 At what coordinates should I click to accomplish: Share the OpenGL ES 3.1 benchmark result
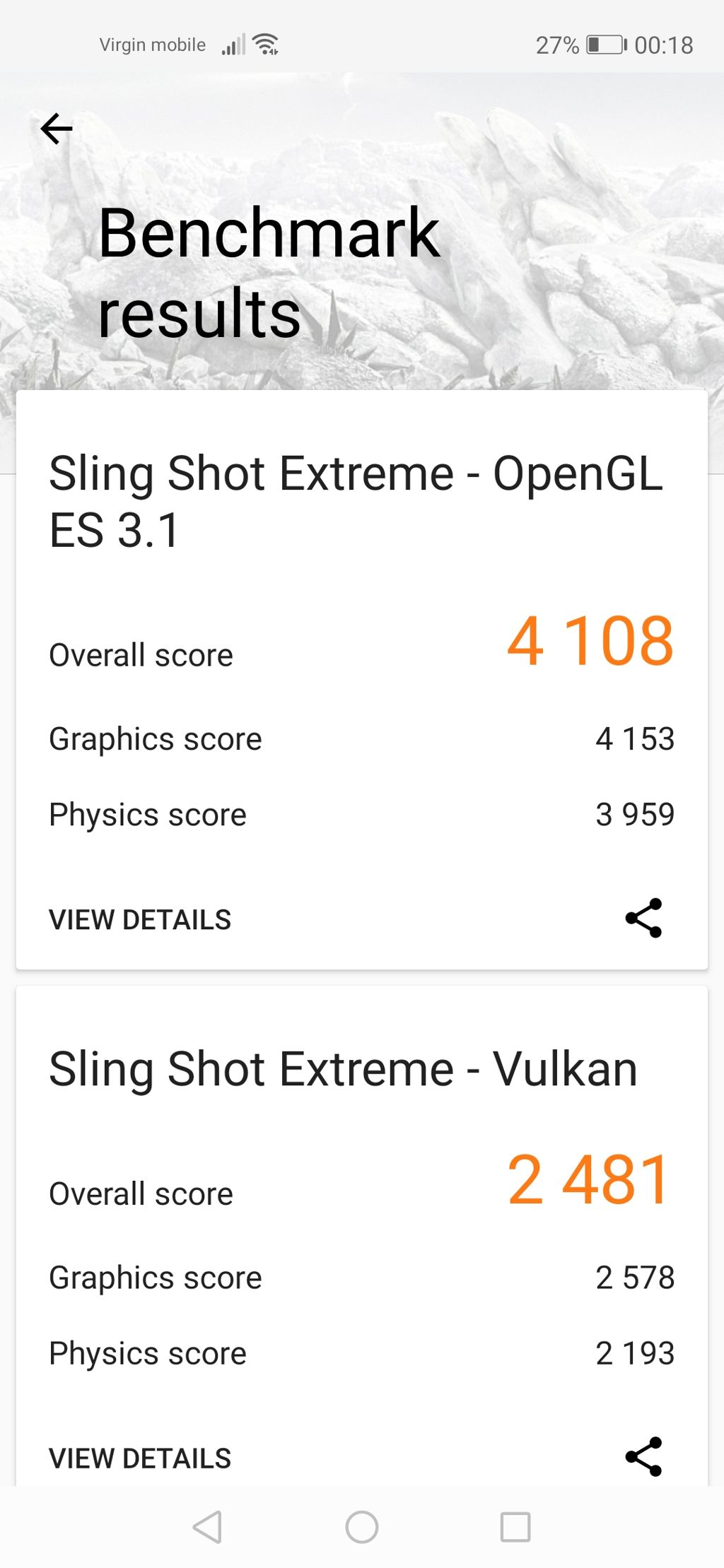coord(643,918)
